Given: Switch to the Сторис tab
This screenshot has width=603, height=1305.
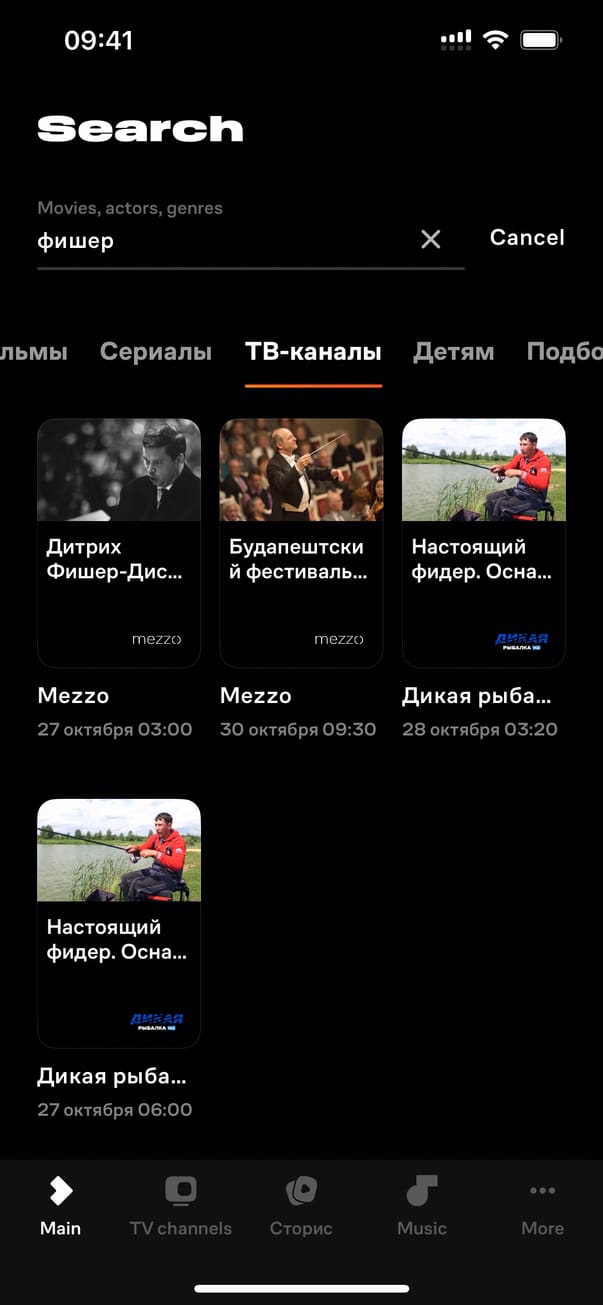Looking at the screenshot, I should point(301,1205).
